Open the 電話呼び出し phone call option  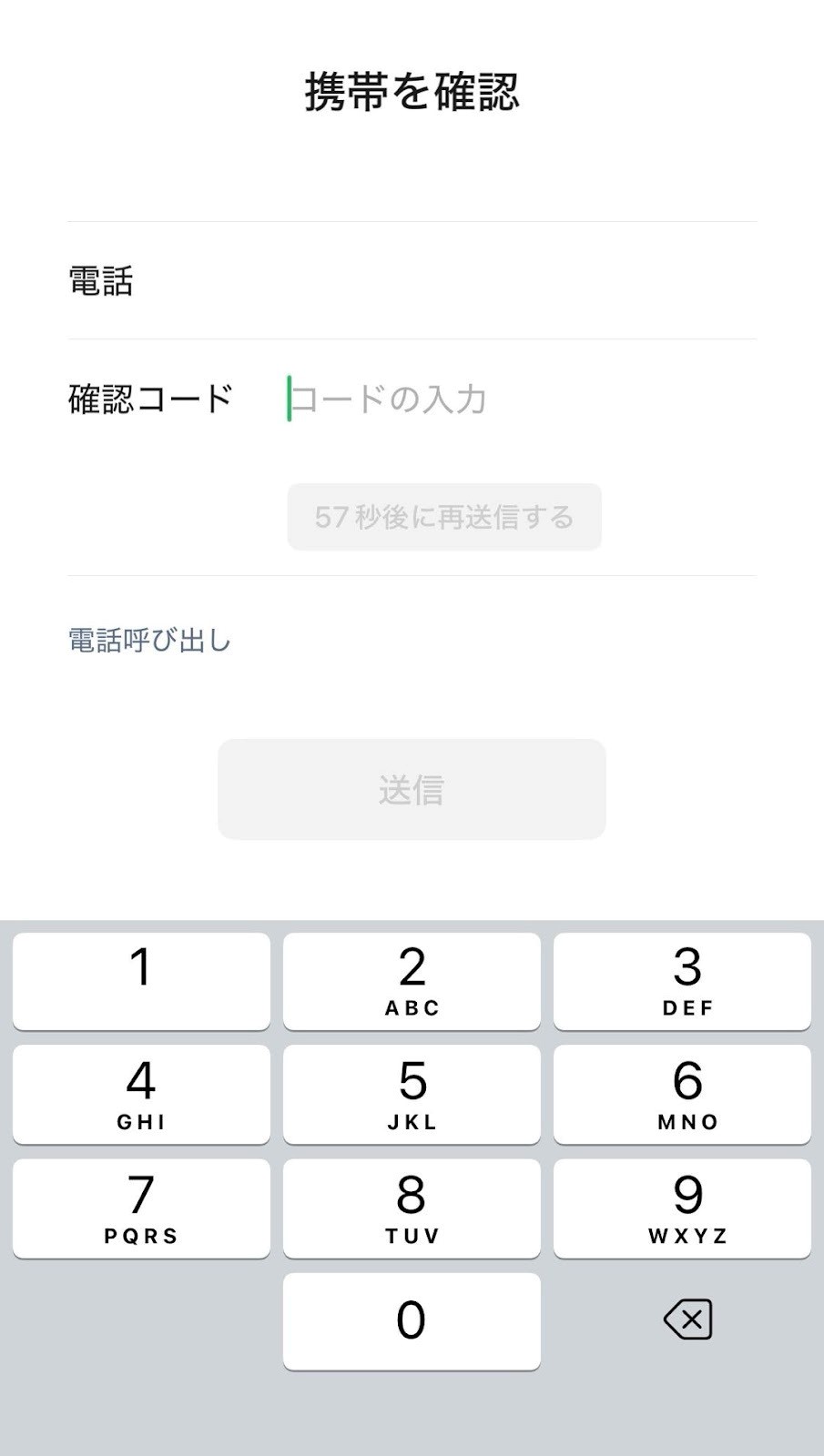[x=148, y=640]
